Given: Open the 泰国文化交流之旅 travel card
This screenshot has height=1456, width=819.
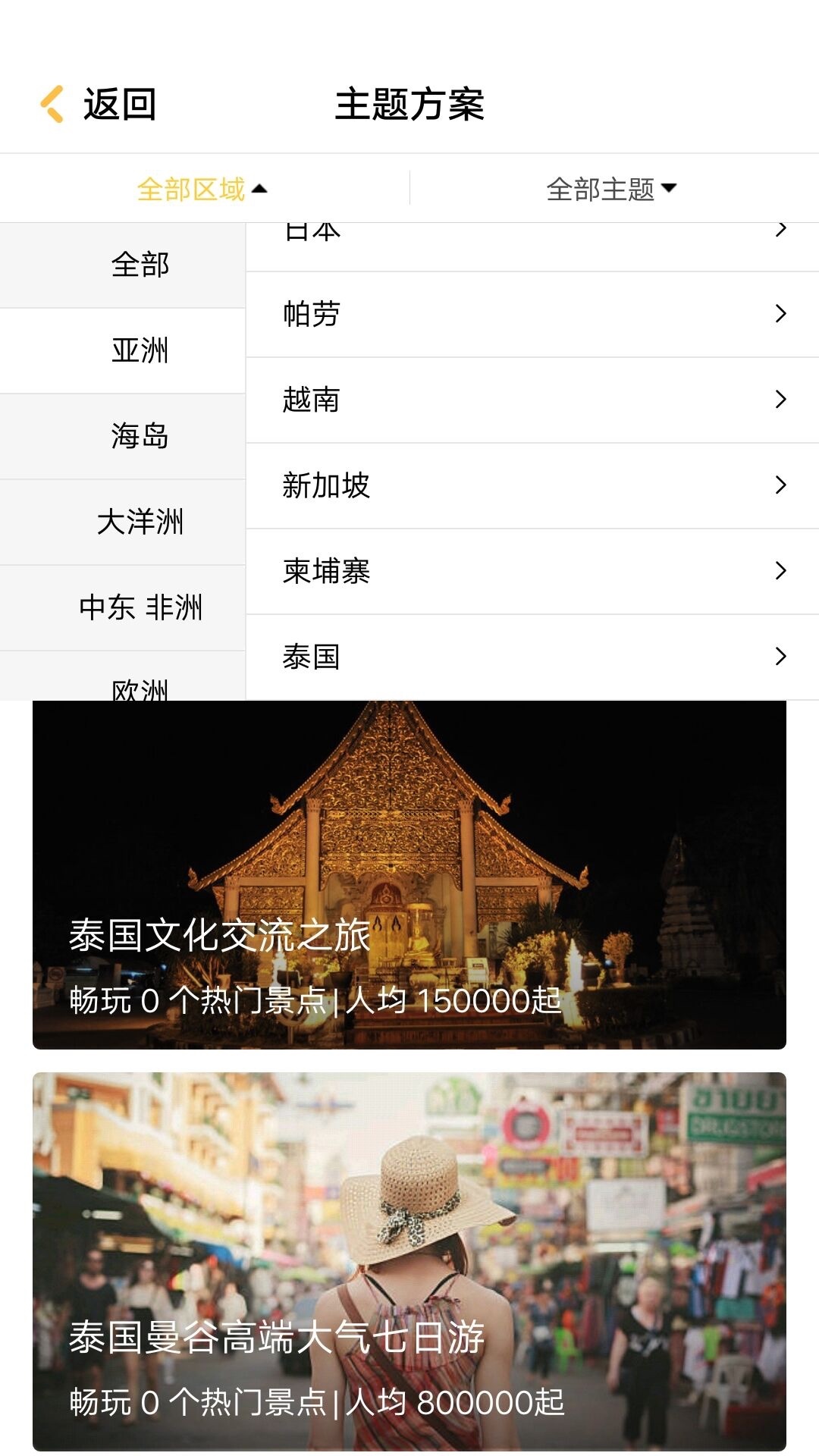Looking at the screenshot, I should coord(409,872).
